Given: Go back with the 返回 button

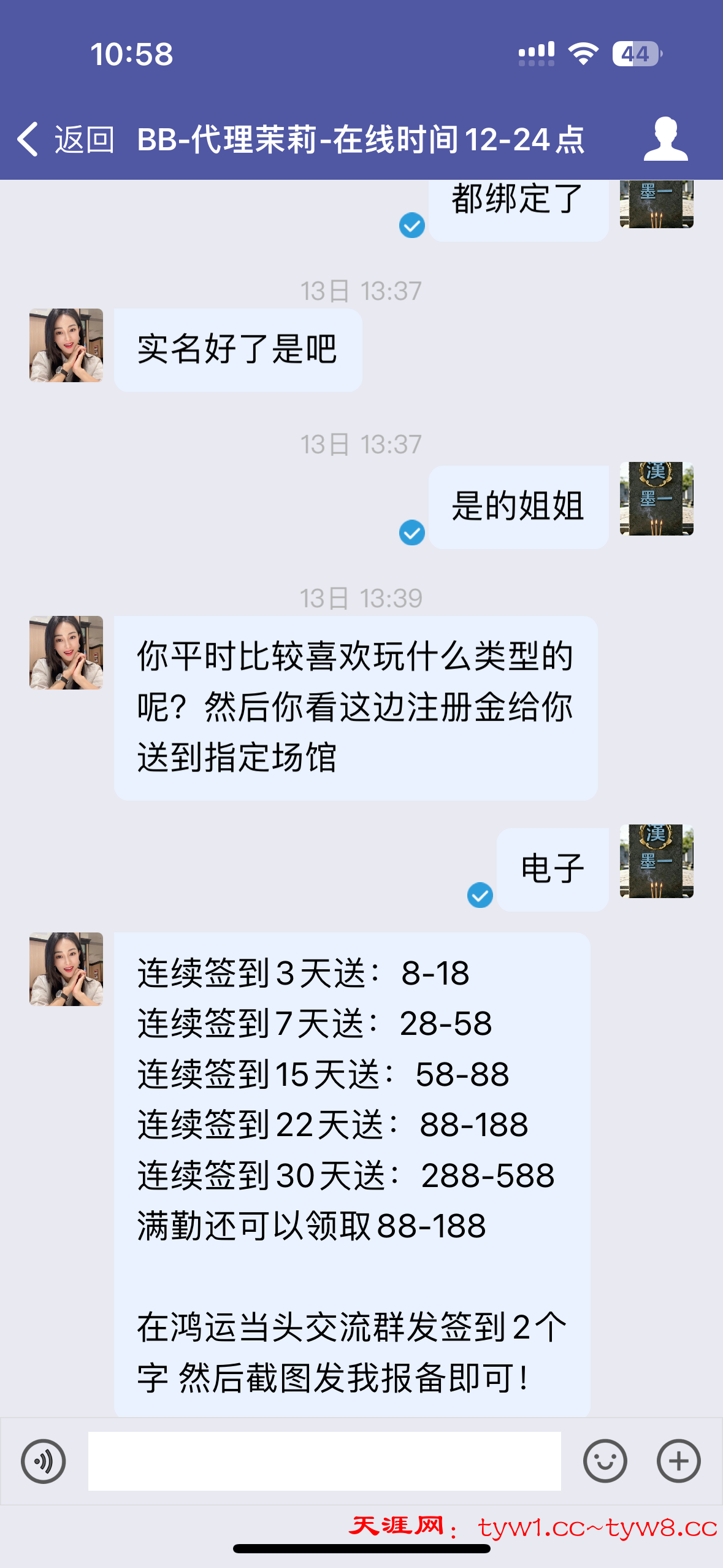Looking at the screenshot, I should tap(65, 139).
